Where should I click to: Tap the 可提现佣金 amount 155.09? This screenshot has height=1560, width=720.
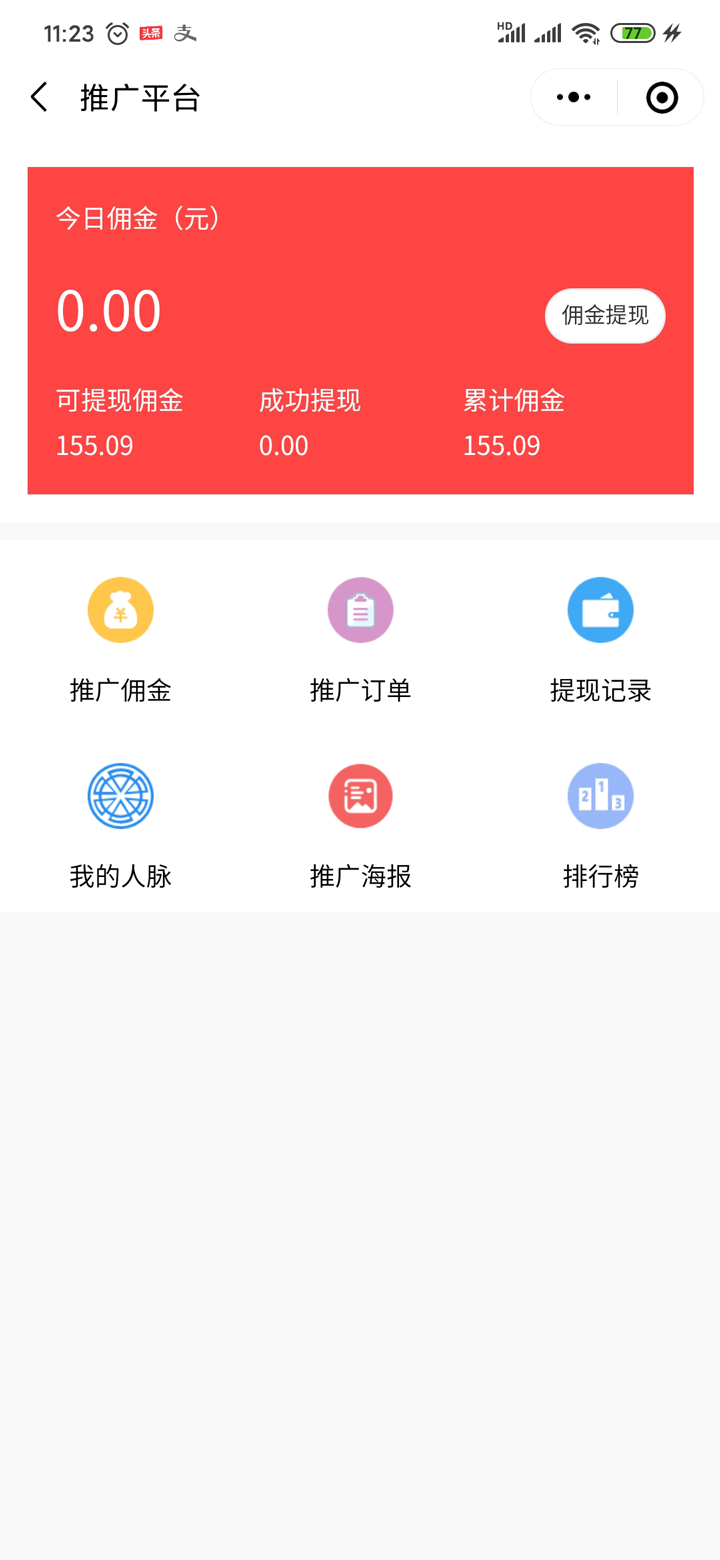pyautogui.click(x=94, y=445)
